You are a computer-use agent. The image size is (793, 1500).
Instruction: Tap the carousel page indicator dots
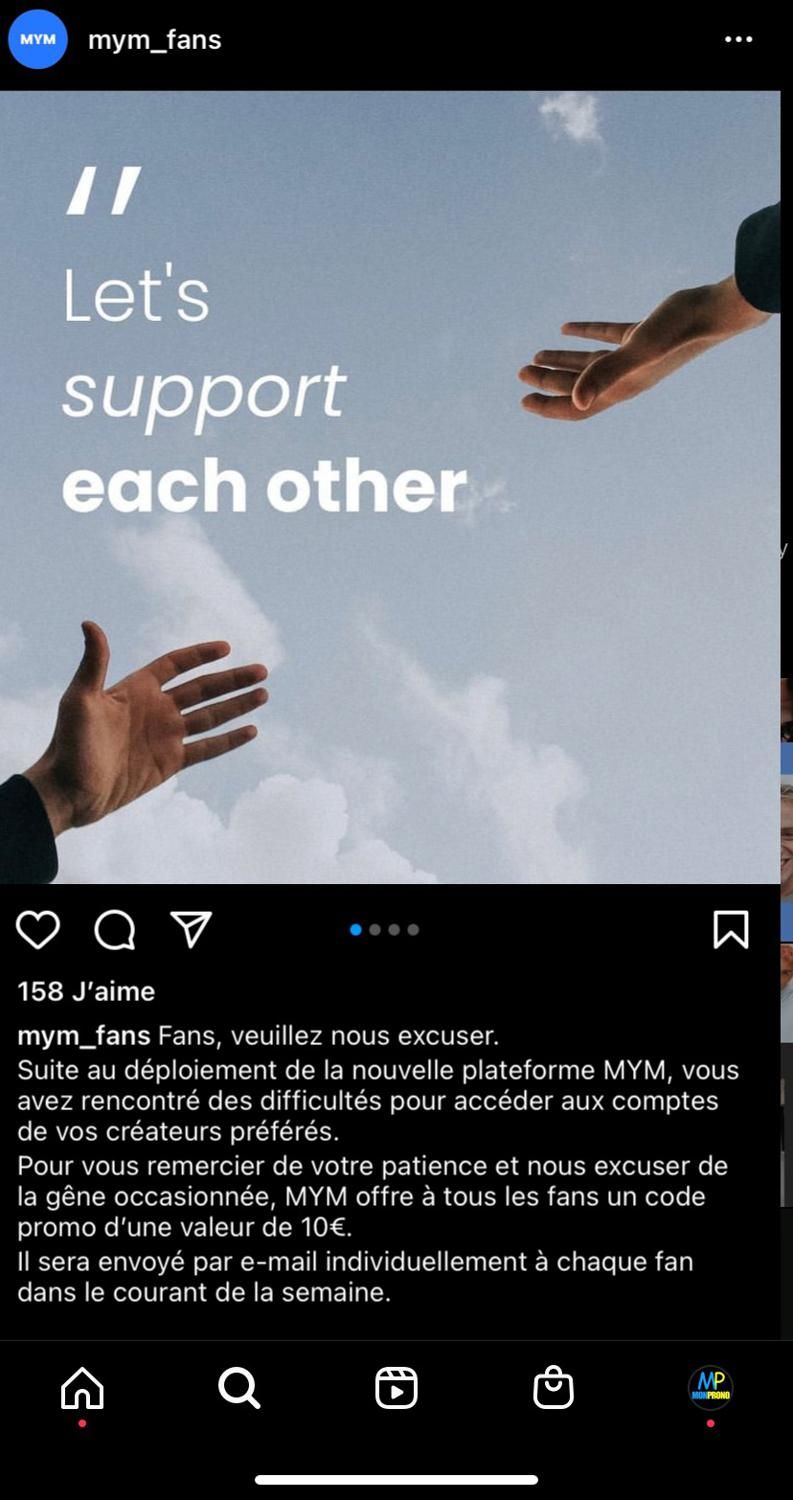(384, 930)
